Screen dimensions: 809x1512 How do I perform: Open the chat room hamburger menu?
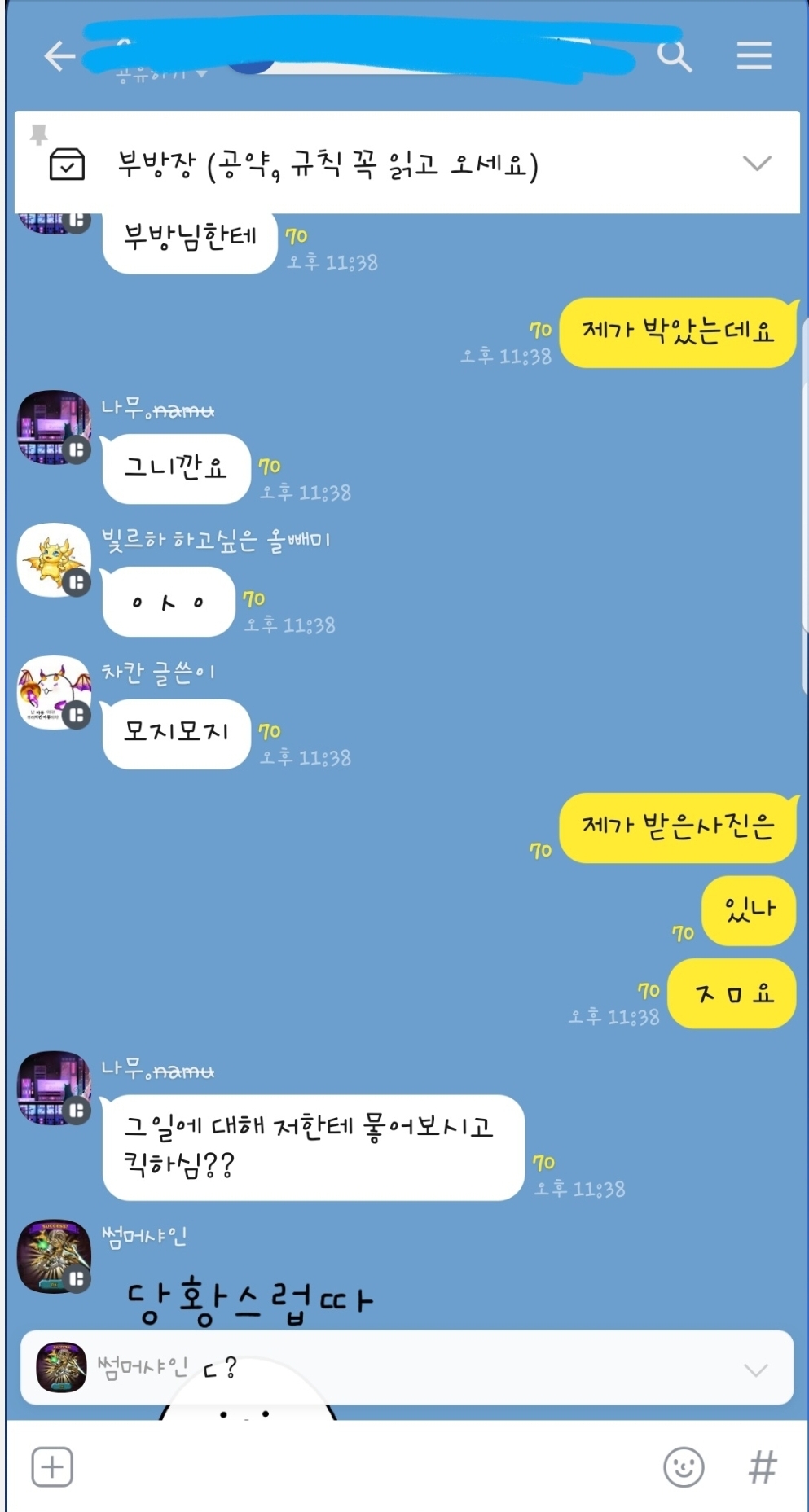point(754,56)
